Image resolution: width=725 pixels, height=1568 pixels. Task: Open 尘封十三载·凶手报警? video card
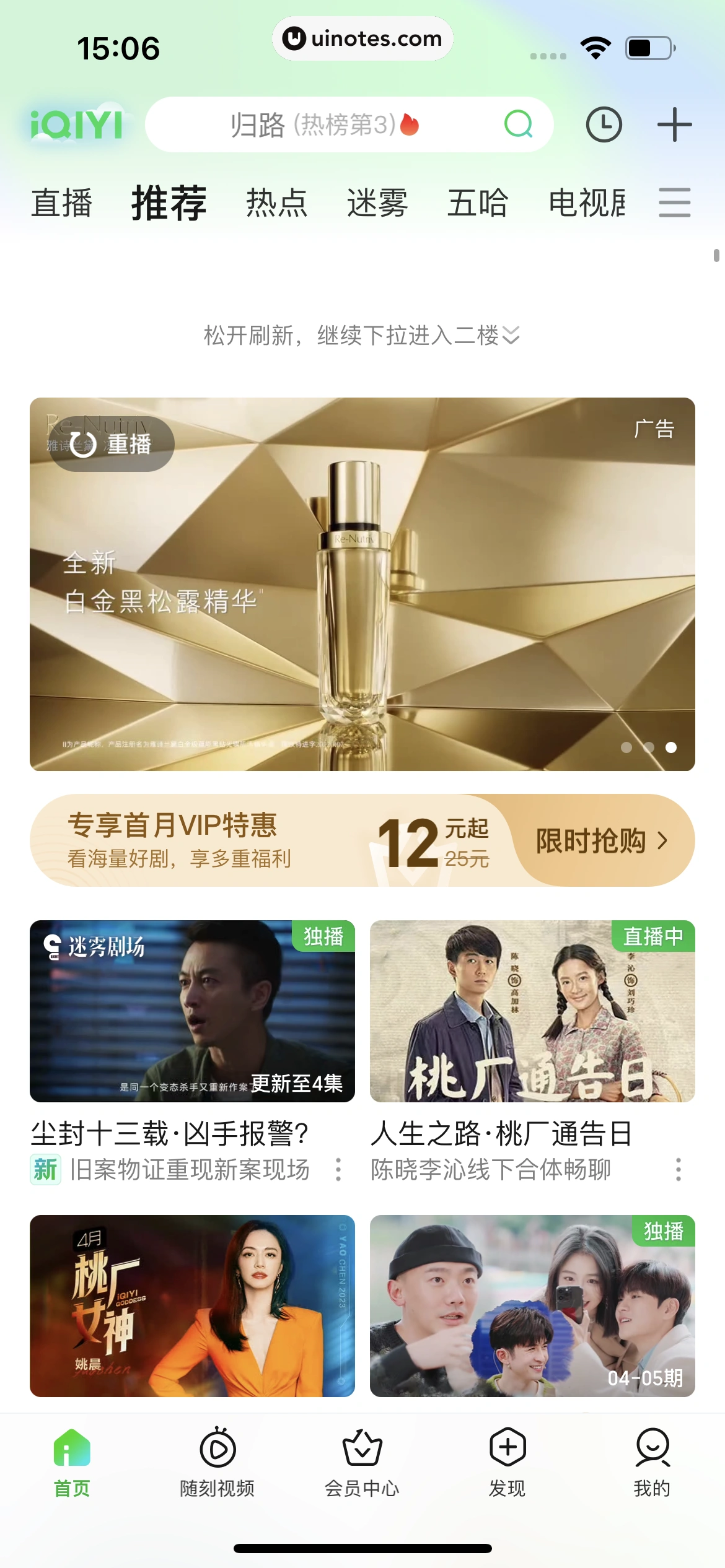(192, 1011)
